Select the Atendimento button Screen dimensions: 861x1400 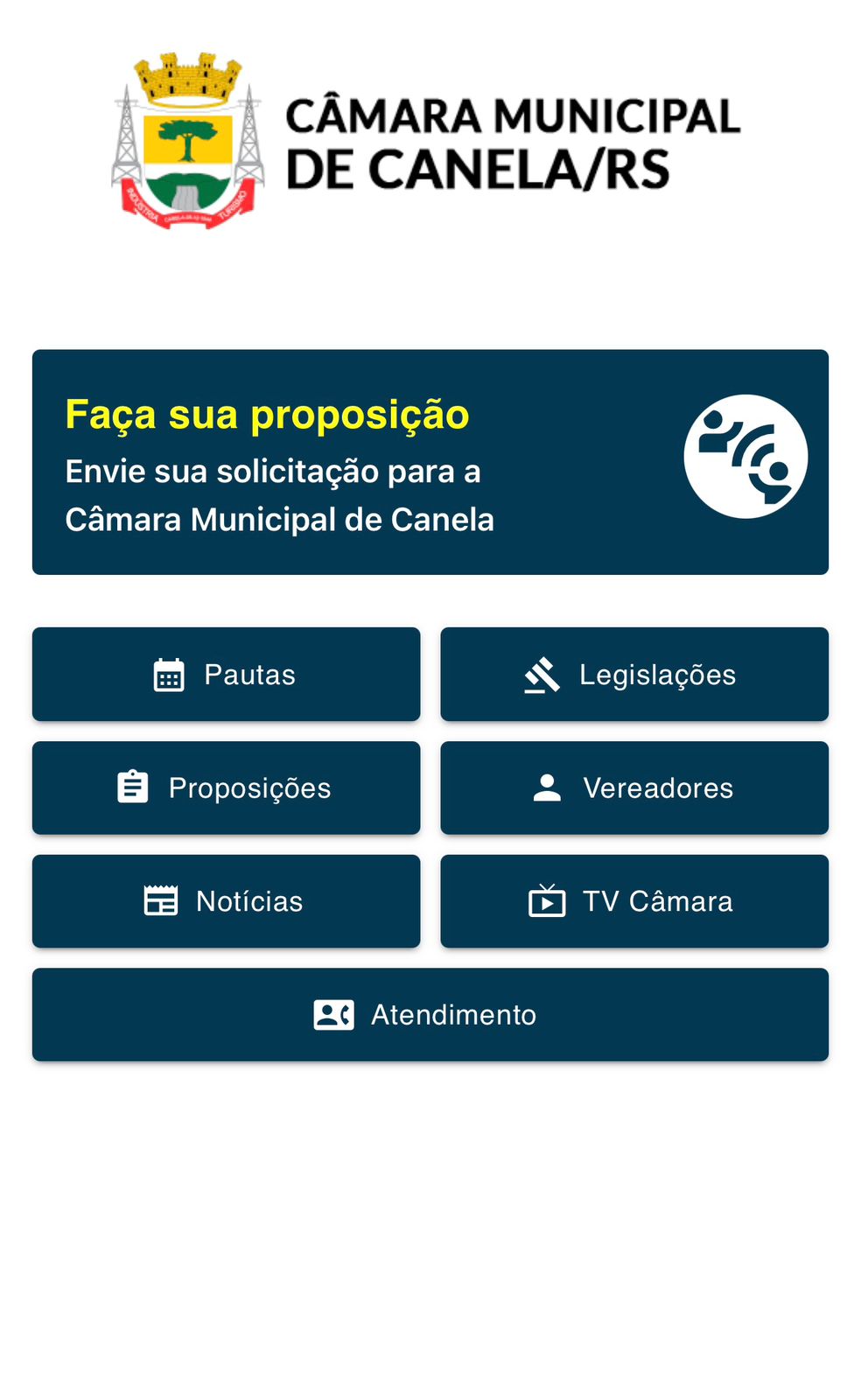pyautogui.click(x=430, y=1014)
